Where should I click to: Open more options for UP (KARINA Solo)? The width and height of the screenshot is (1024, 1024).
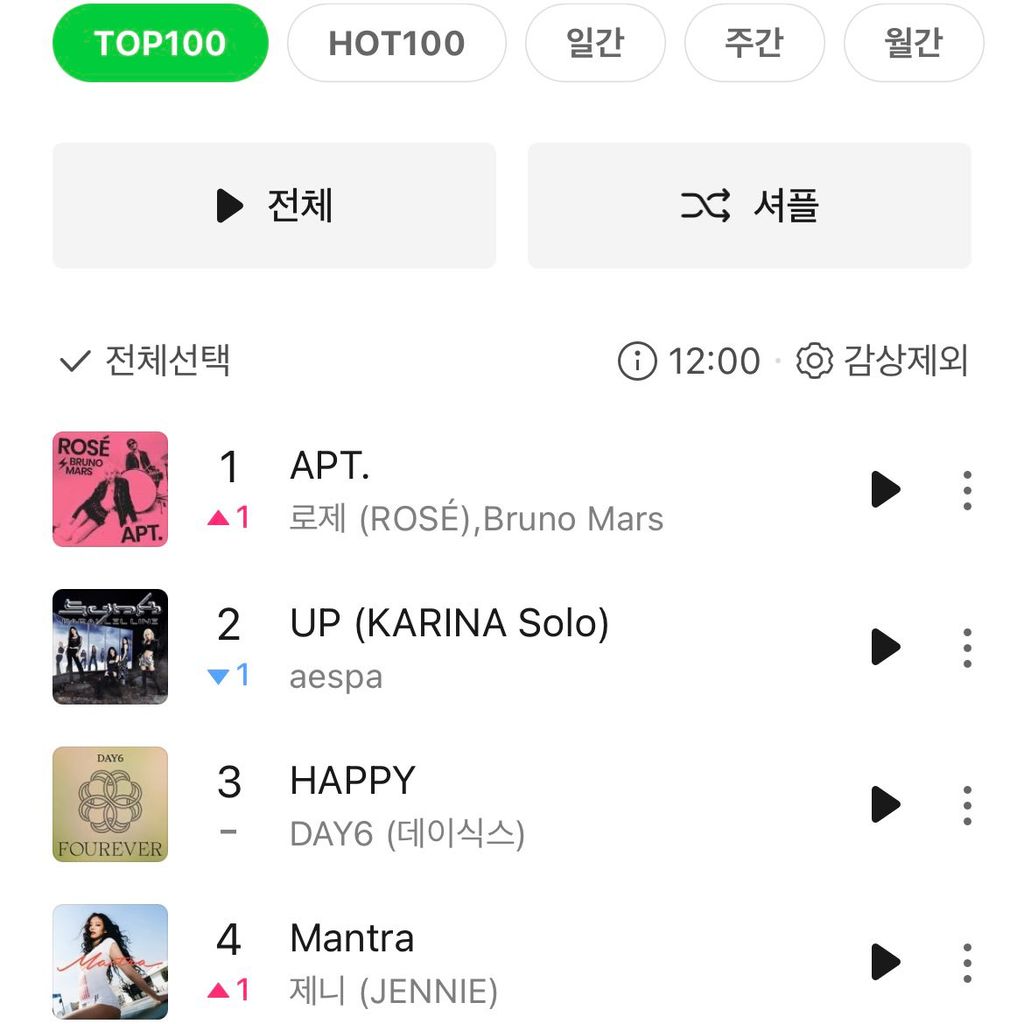[x=966, y=647]
